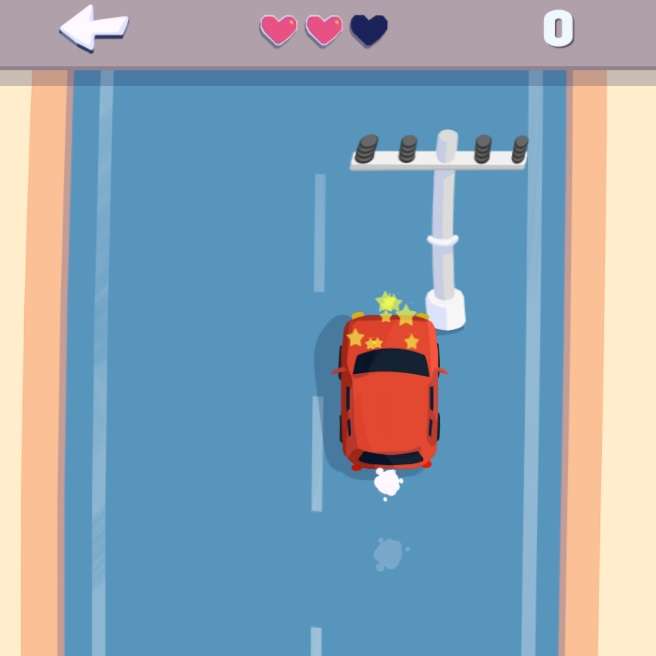656x656 pixels.
Task: Tap the back arrow to exit the game
Action: point(93,27)
